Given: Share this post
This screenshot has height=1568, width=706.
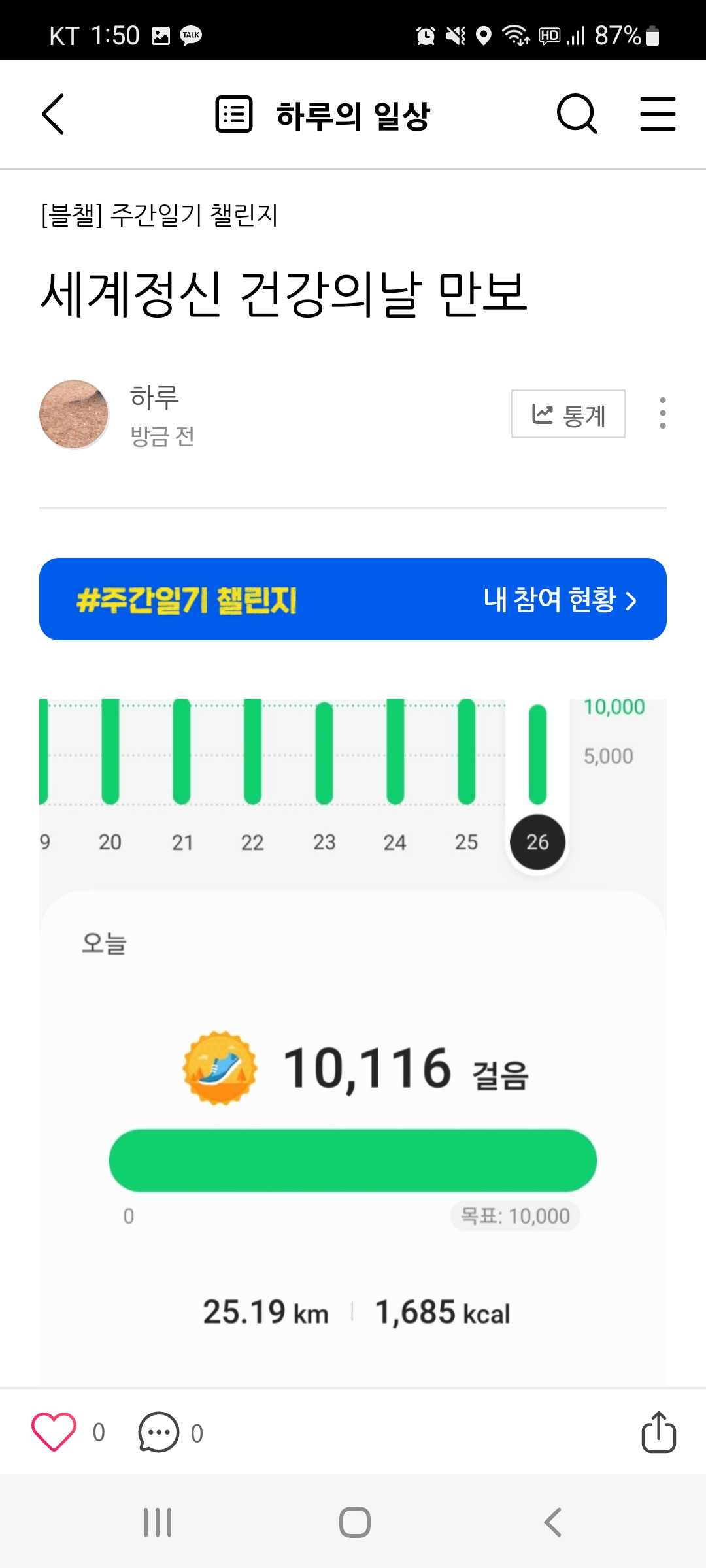Looking at the screenshot, I should pyautogui.click(x=658, y=1431).
